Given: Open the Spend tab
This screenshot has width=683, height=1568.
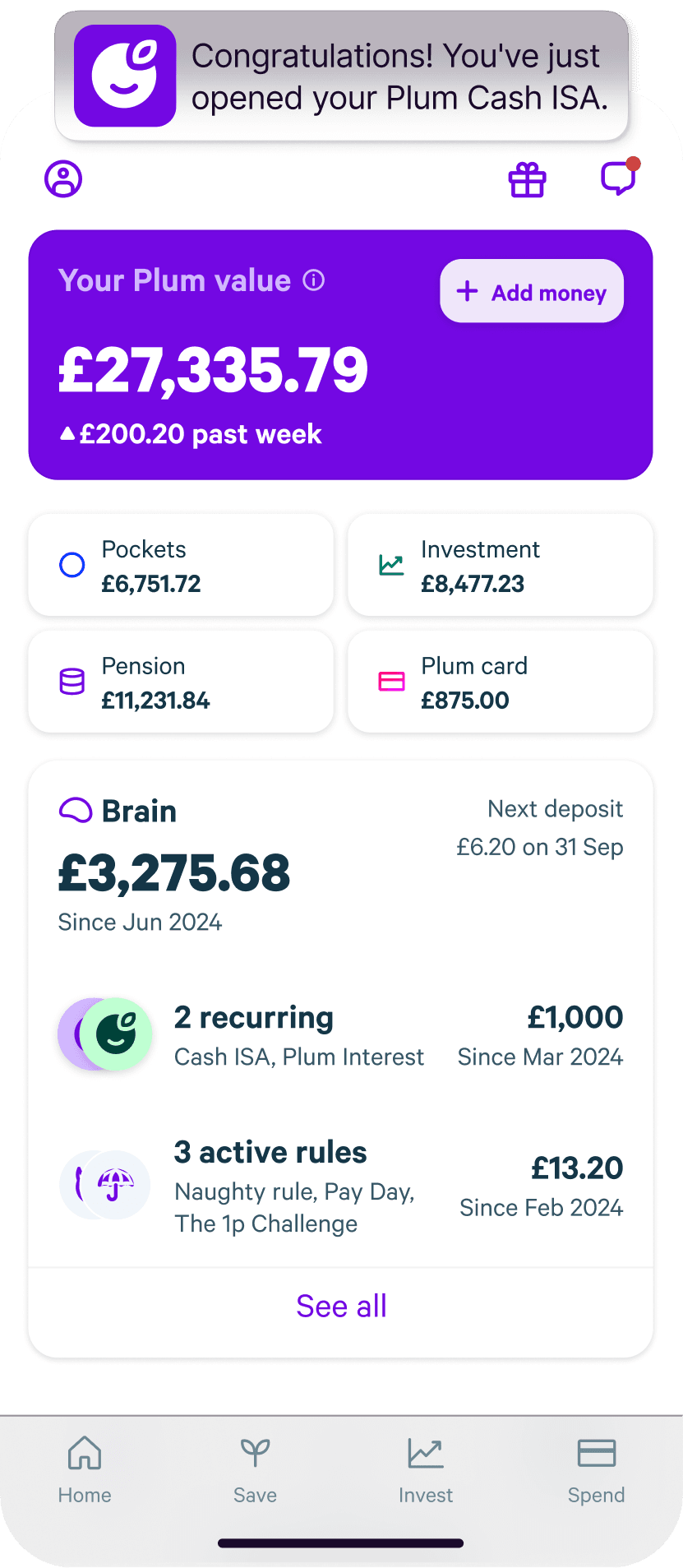Looking at the screenshot, I should pyautogui.click(x=596, y=1472).
